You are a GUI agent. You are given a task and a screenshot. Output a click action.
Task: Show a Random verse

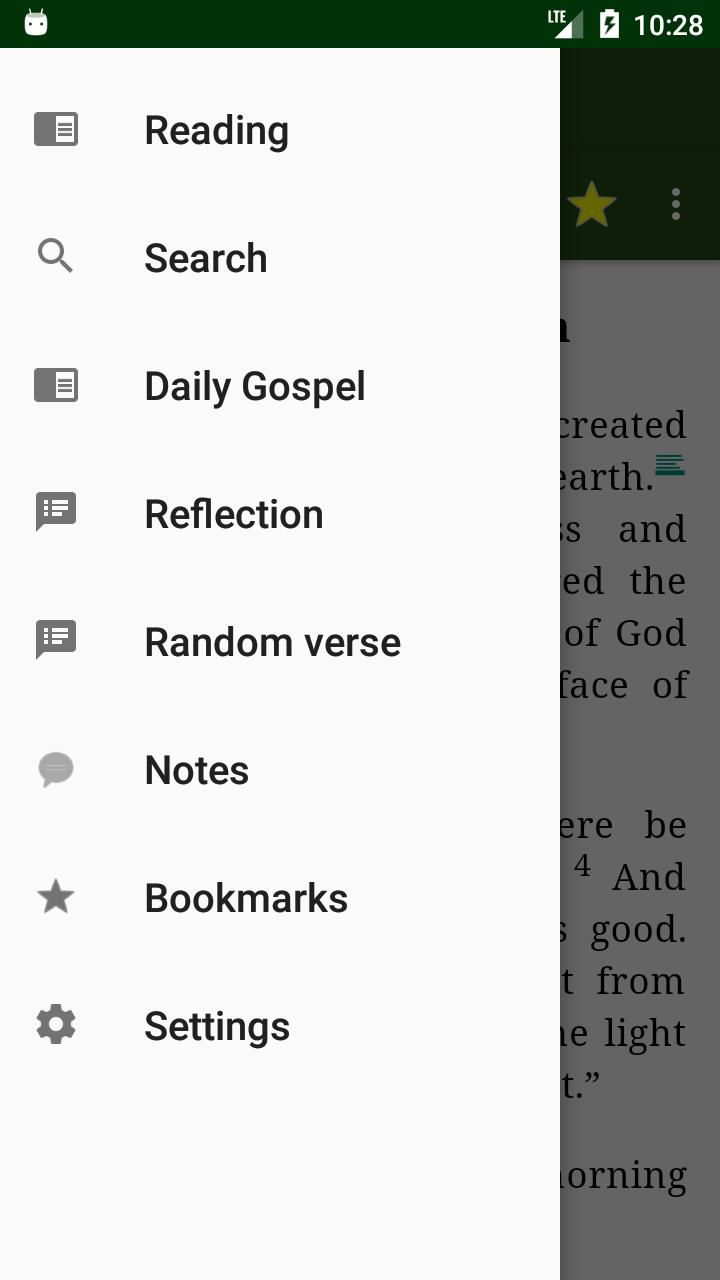coord(272,642)
